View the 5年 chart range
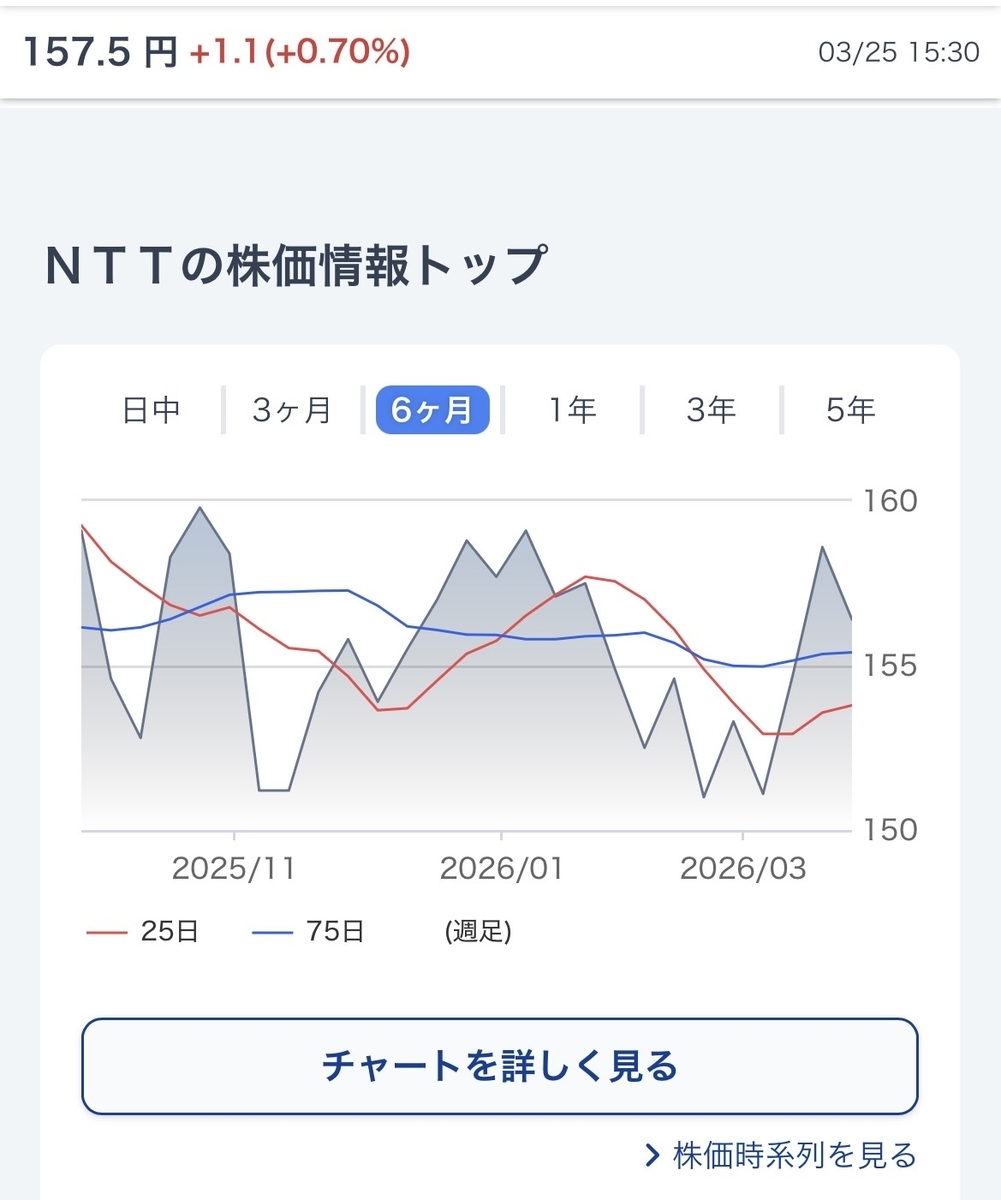The height and width of the screenshot is (1200, 1001). 851,410
